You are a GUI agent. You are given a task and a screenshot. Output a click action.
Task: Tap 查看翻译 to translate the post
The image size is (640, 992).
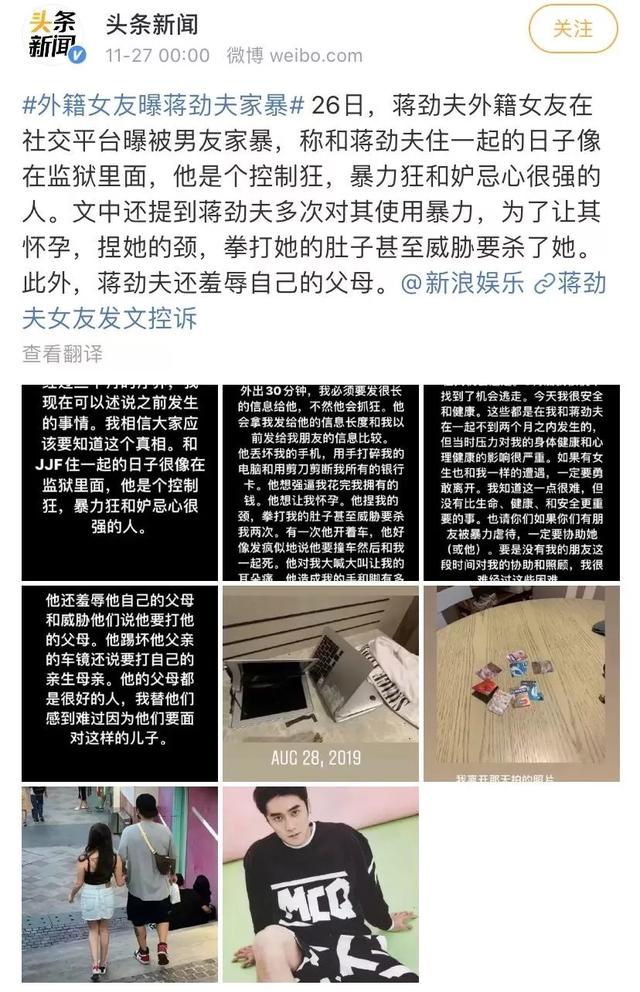(x=63, y=353)
